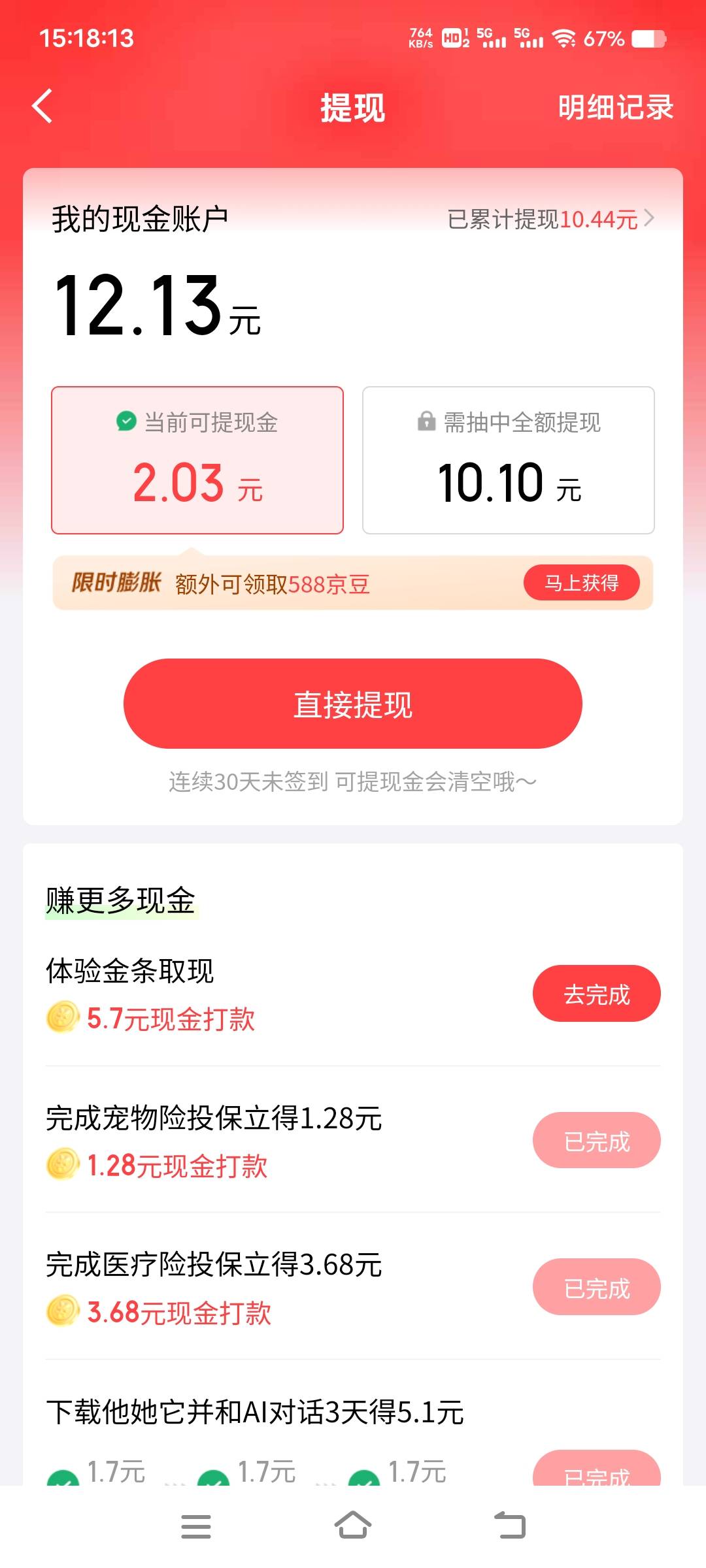View 已累计提现10.44元 history
The width and height of the screenshot is (706, 1568).
pyautogui.click(x=550, y=220)
